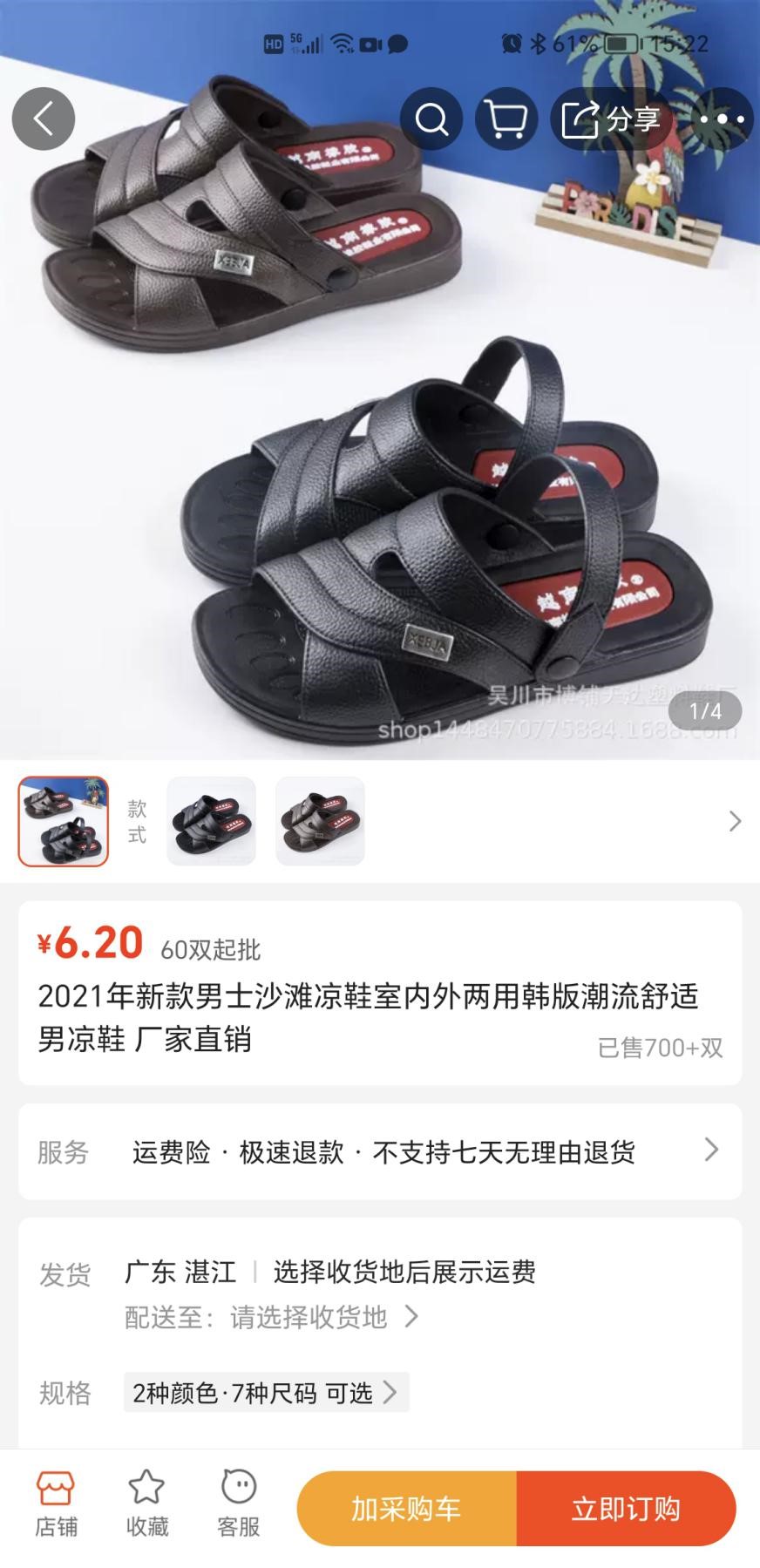
Task: Go back using the back arrow
Action: (x=43, y=118)
